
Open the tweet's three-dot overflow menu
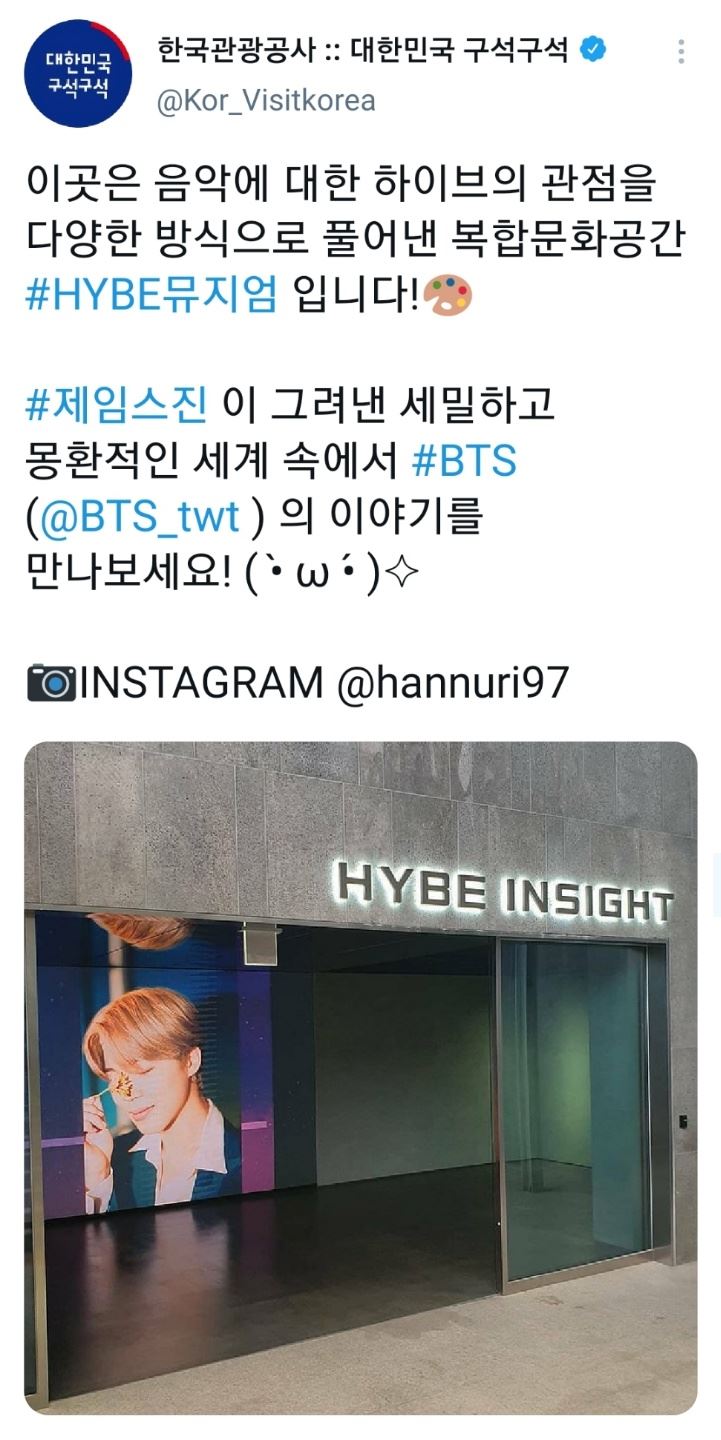[x=681, y=52]
